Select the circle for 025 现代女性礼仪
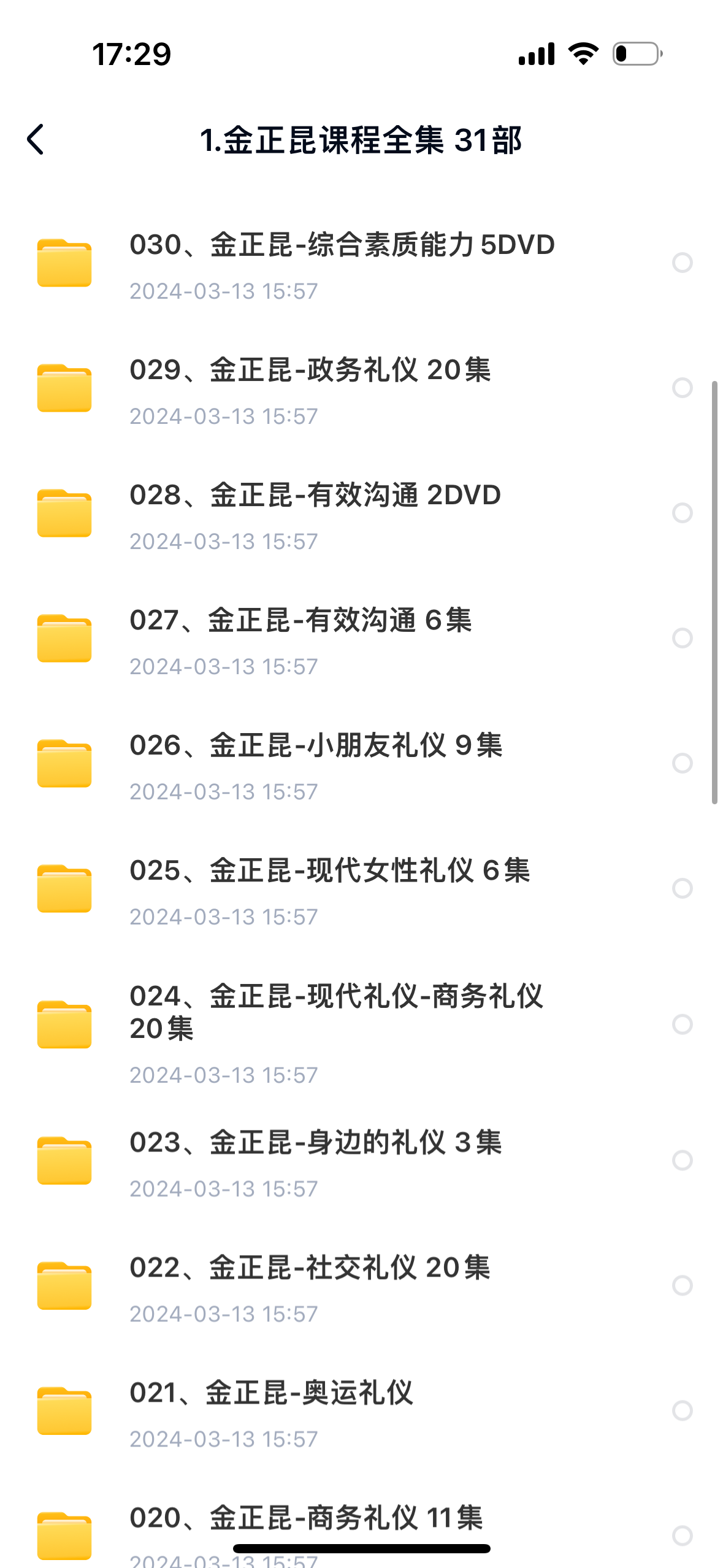The image size is (723, 1568). tap(682, 888)
